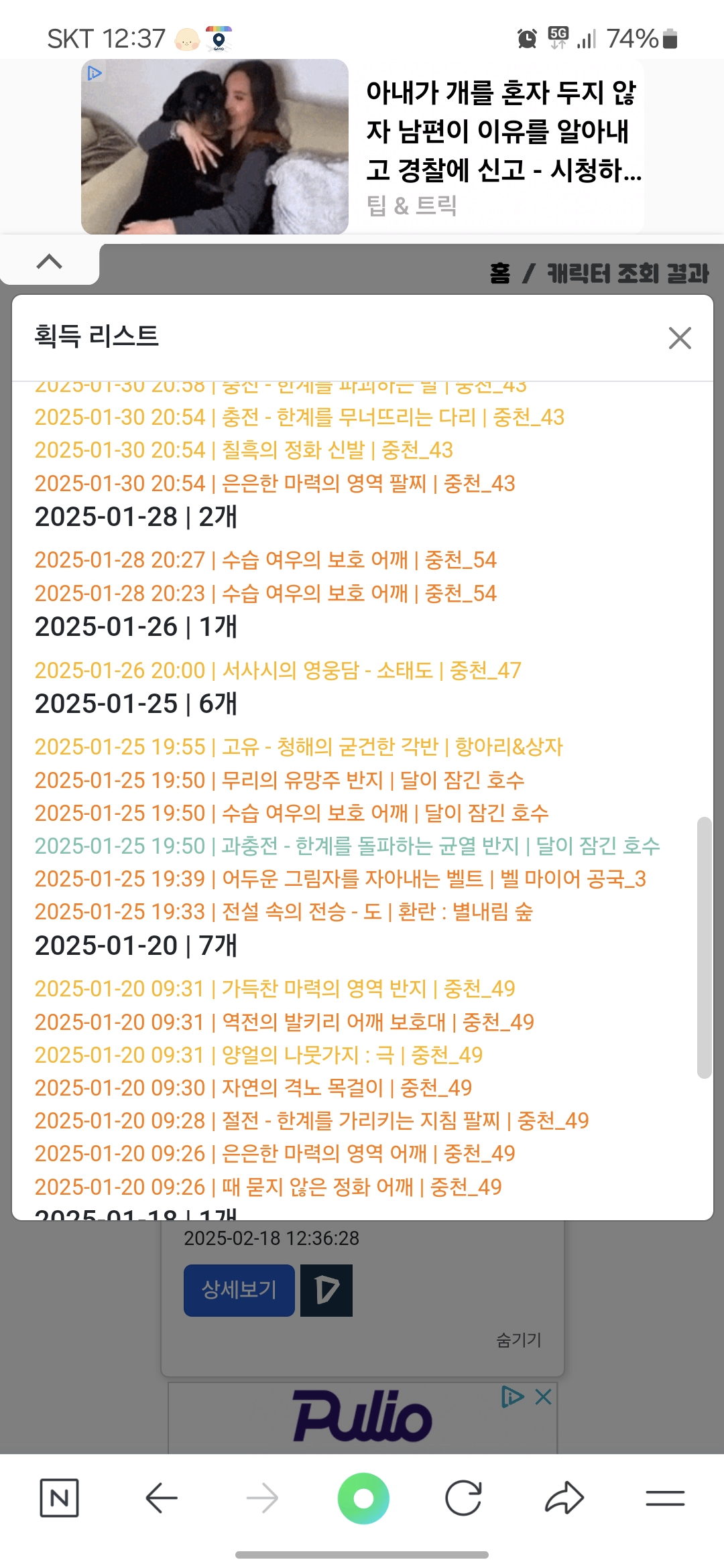
Task: Go to Naver home with N icon
Action: (60, 1498)
